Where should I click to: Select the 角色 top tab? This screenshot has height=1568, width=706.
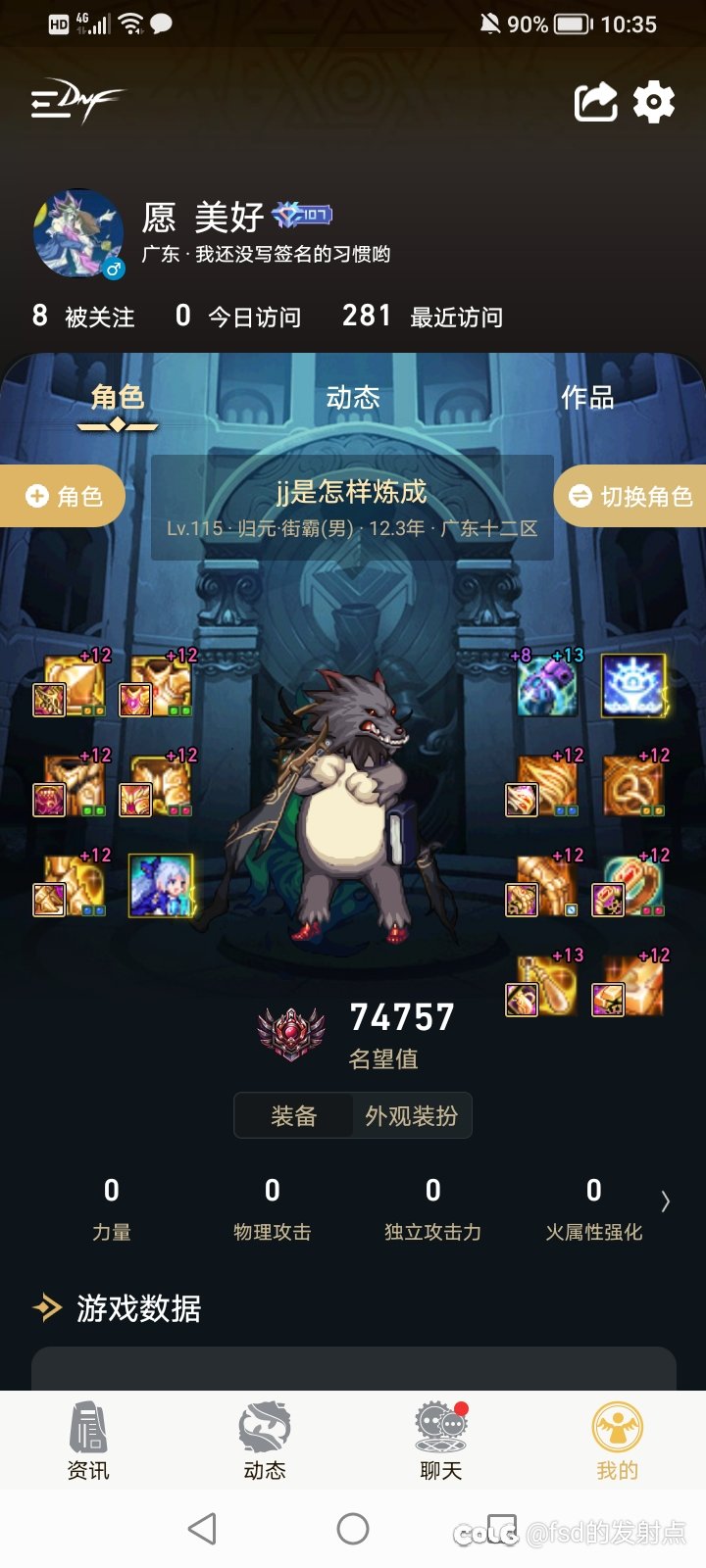(x=118, y=398)
